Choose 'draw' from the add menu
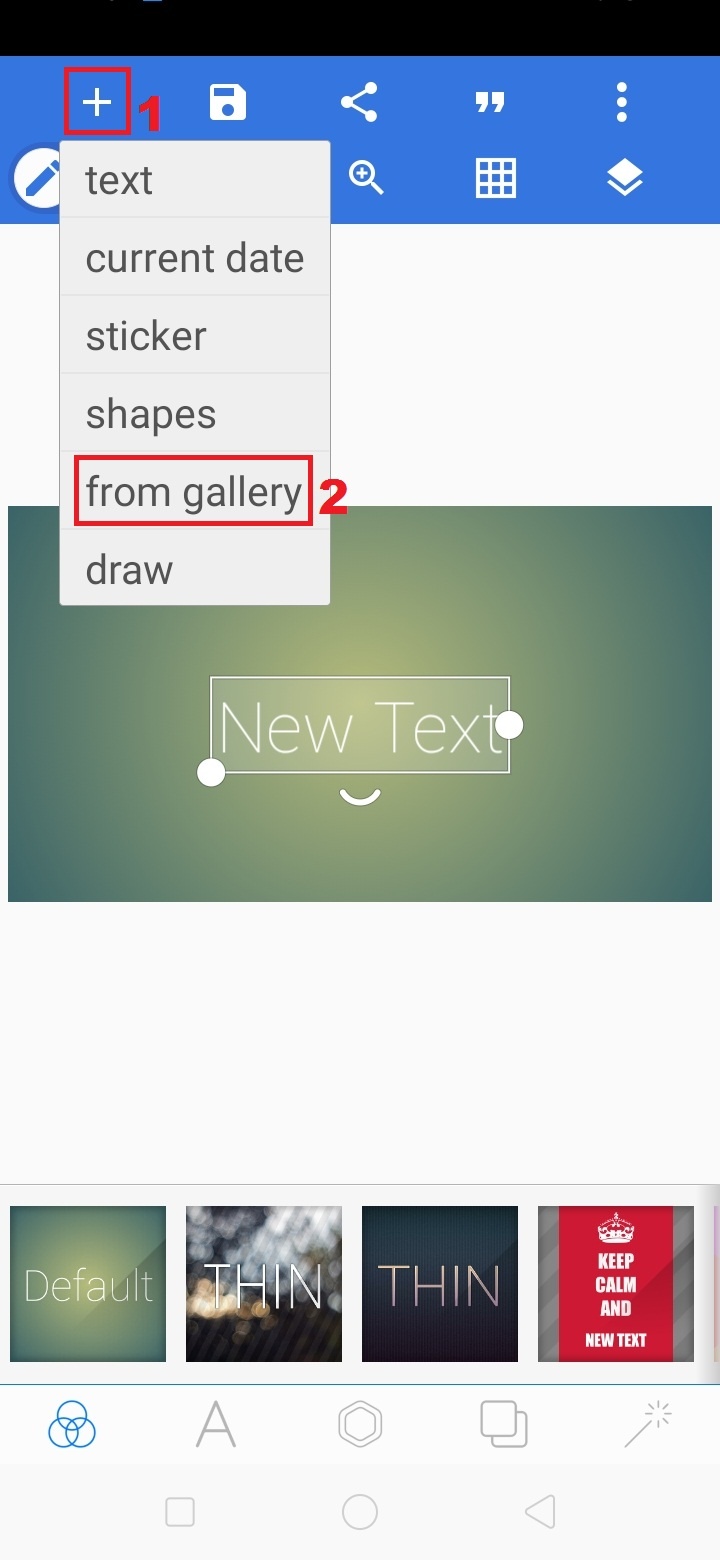 195,570
